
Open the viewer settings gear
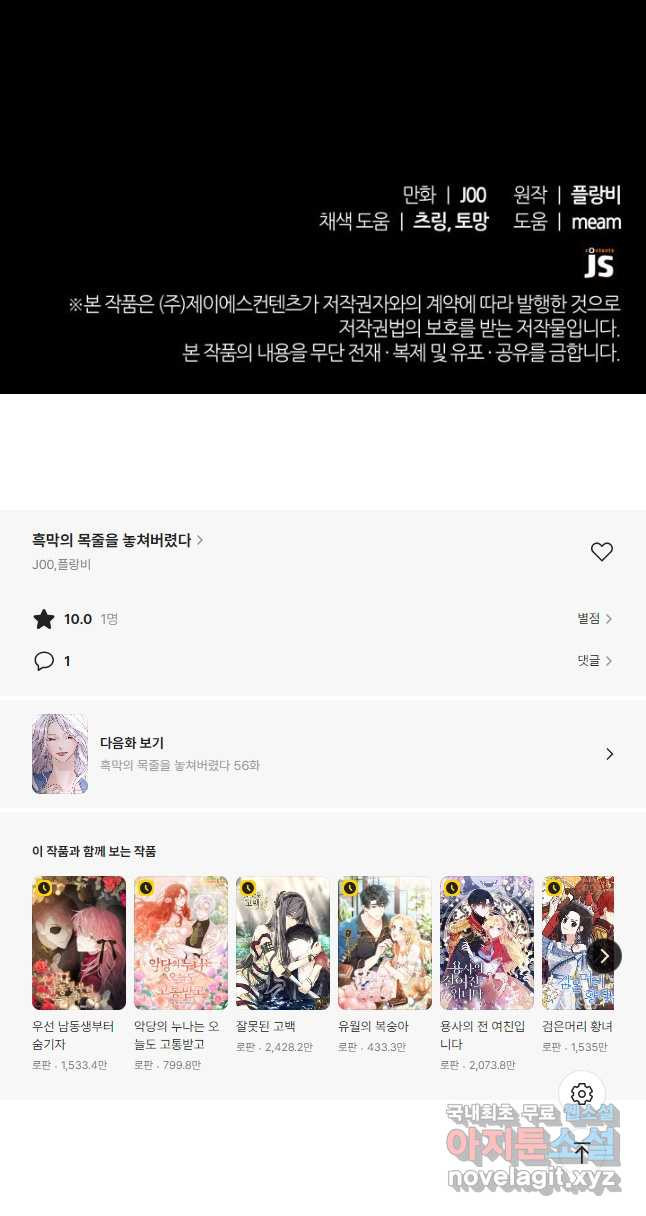point(582,1094)
